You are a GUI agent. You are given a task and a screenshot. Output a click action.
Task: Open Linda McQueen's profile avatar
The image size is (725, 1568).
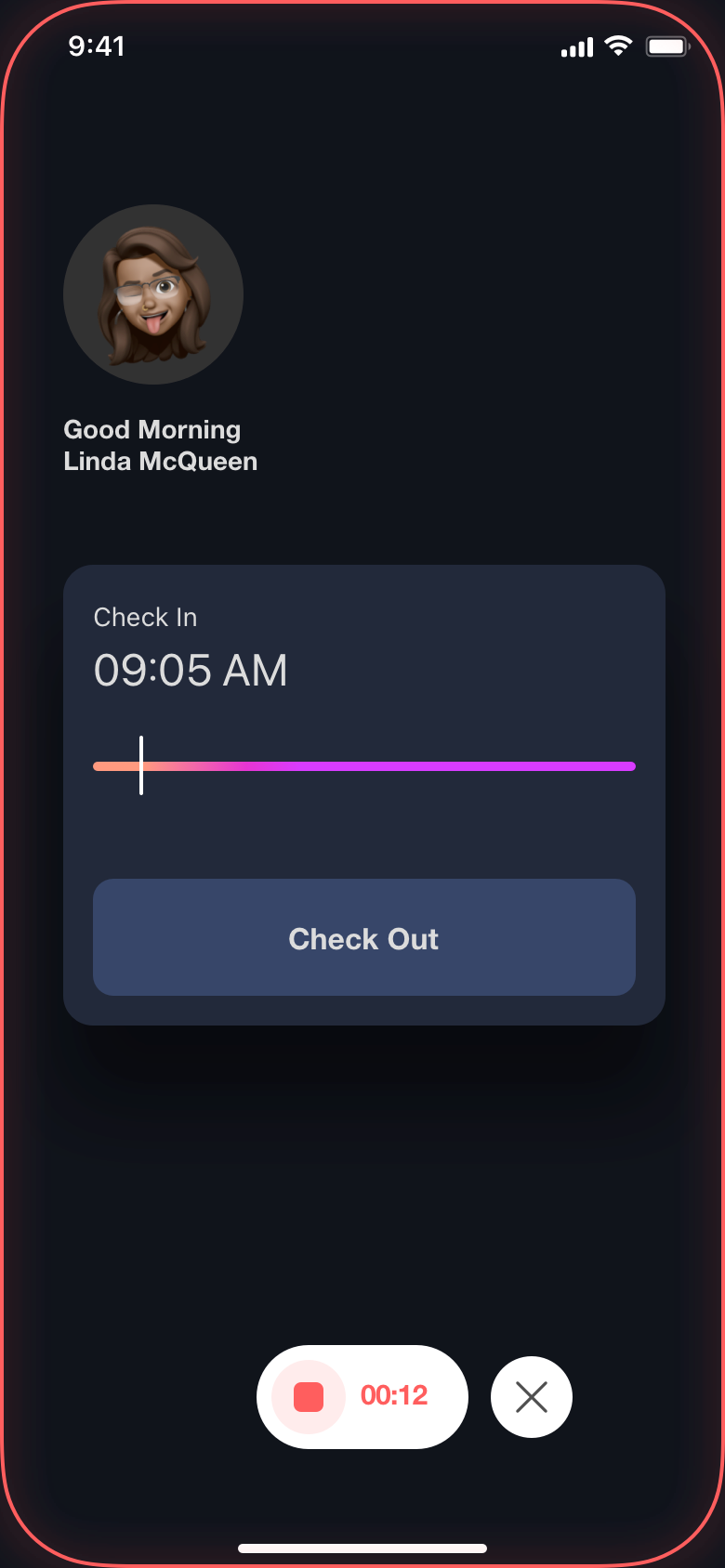coord(153,294)
